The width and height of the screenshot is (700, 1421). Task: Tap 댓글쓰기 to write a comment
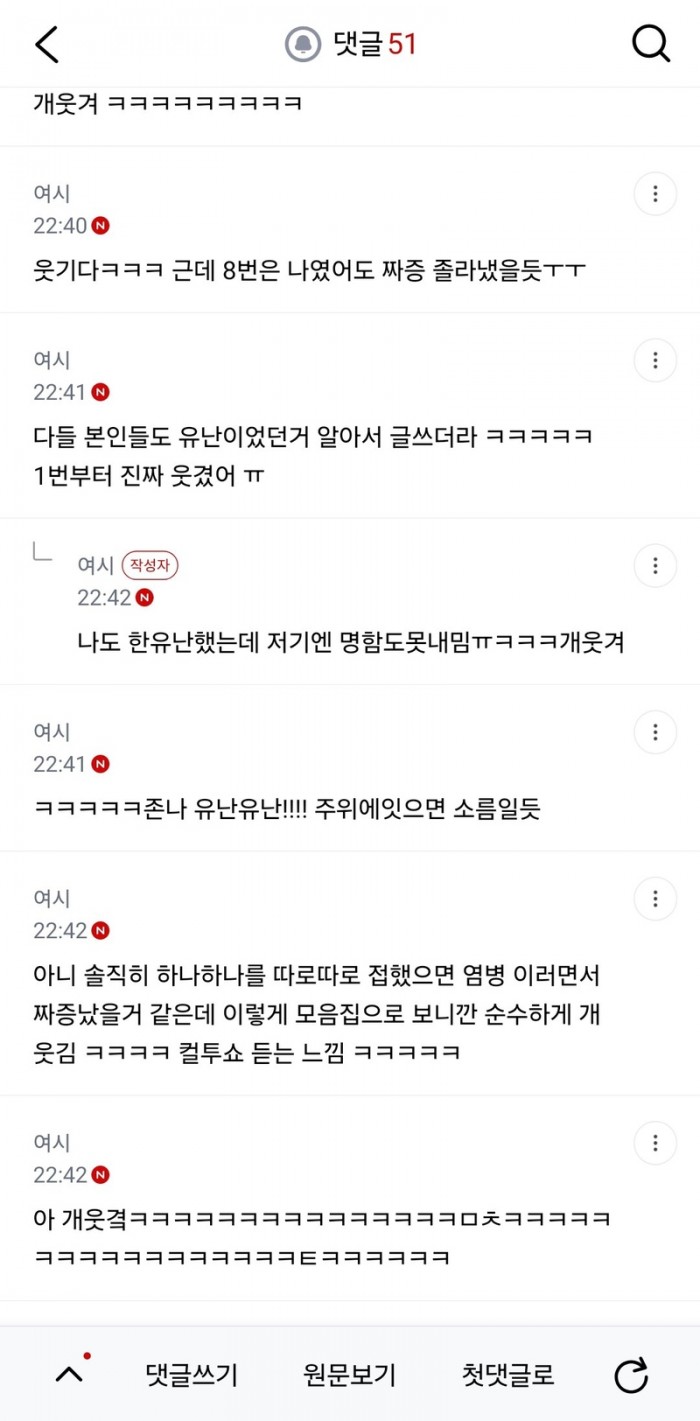(x=192, y=1375)
